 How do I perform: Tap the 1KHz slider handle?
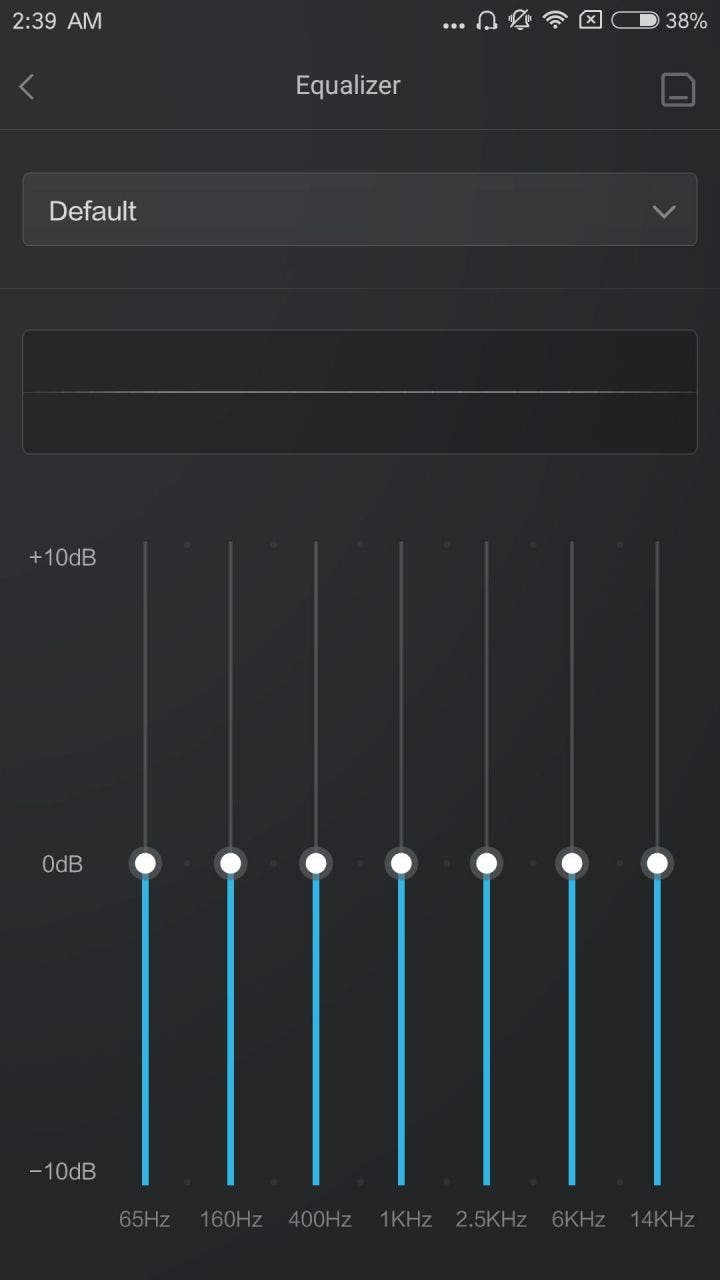pyautogui.click(x=401, y=863)
